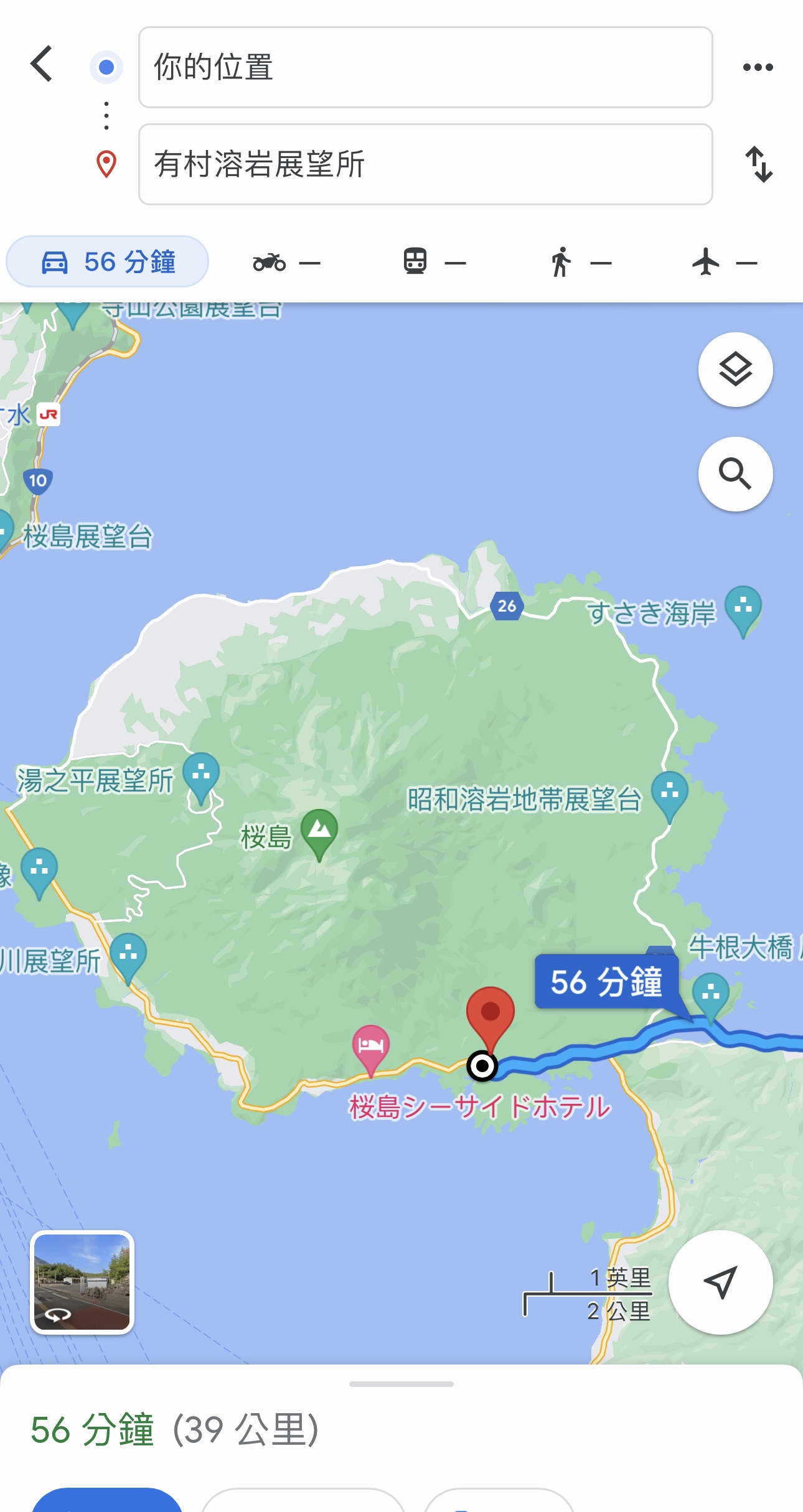Edit the 有村溶岩展望所 destination field
The height and width of the screenshot is (1512, 803).
[x=425, y=164]
